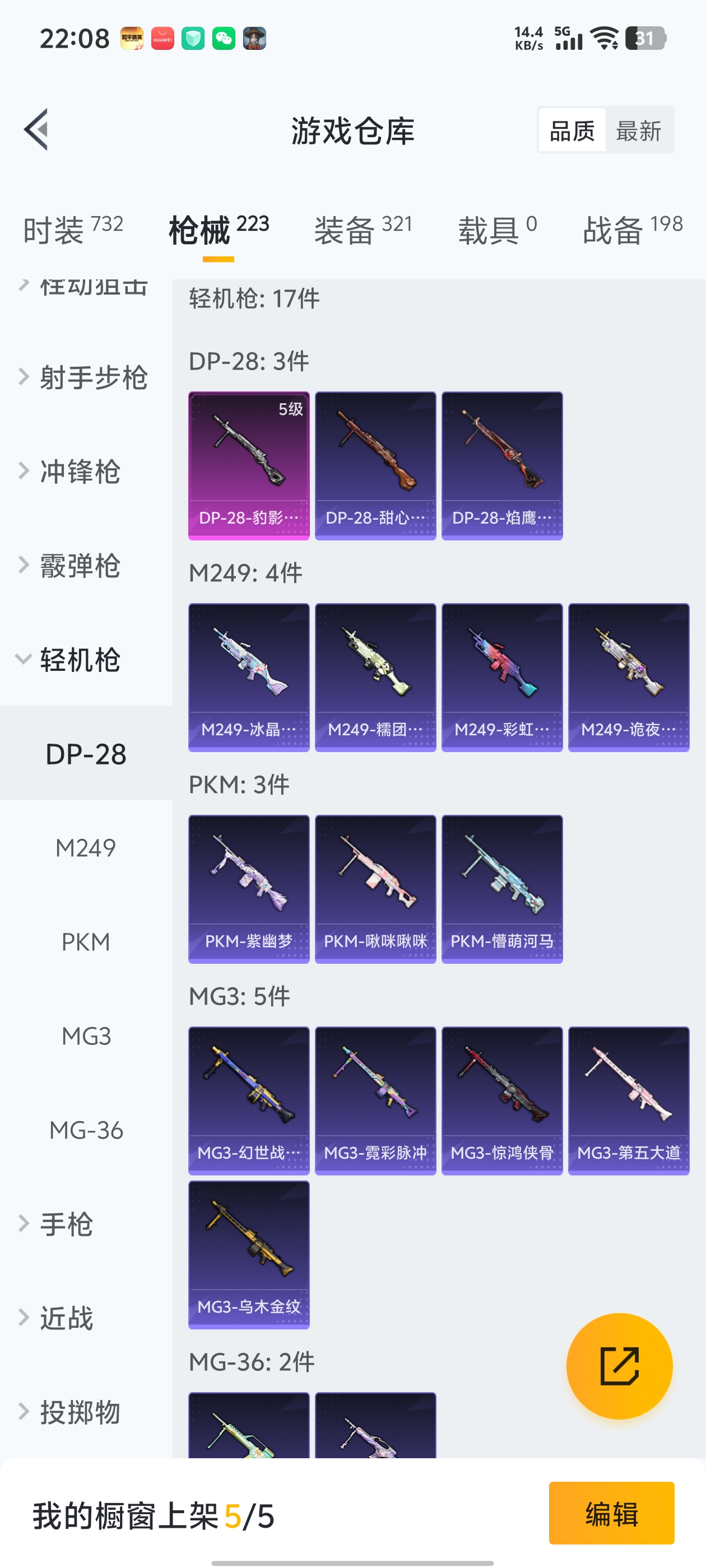Open the 装备 tab
Viewport: 706px width, 1568px height.
coord(363,230)
